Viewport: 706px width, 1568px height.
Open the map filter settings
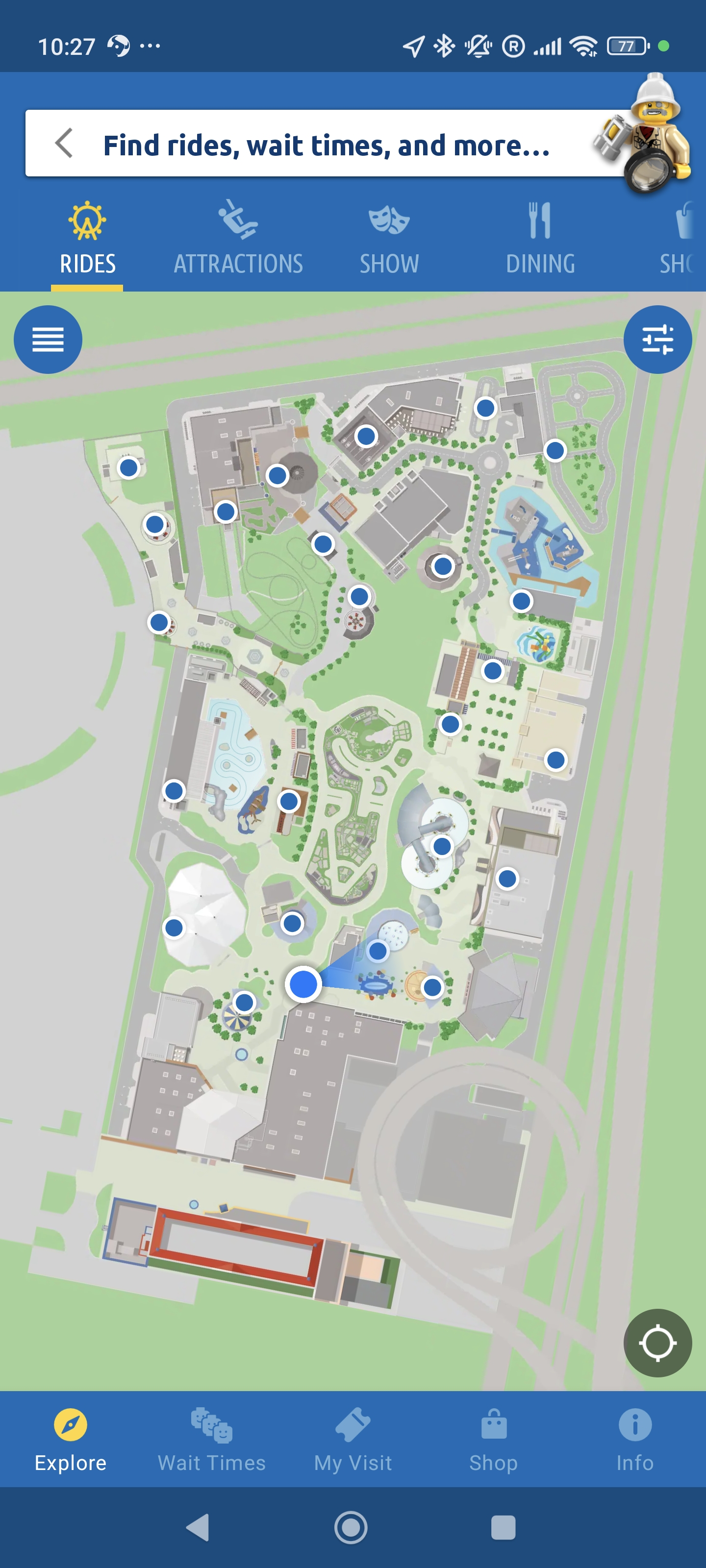tap(657, 339)
